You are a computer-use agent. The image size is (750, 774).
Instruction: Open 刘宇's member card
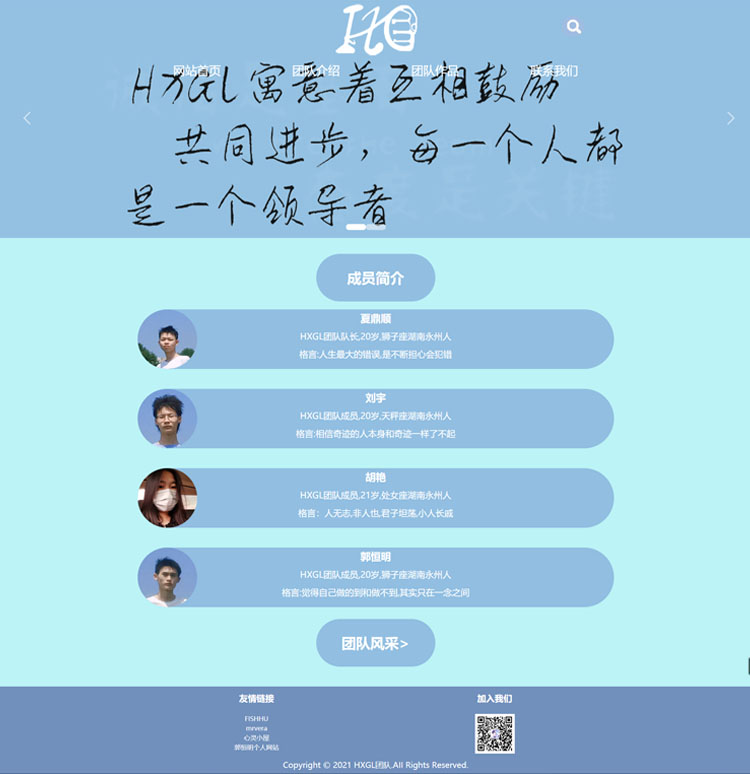375,418
